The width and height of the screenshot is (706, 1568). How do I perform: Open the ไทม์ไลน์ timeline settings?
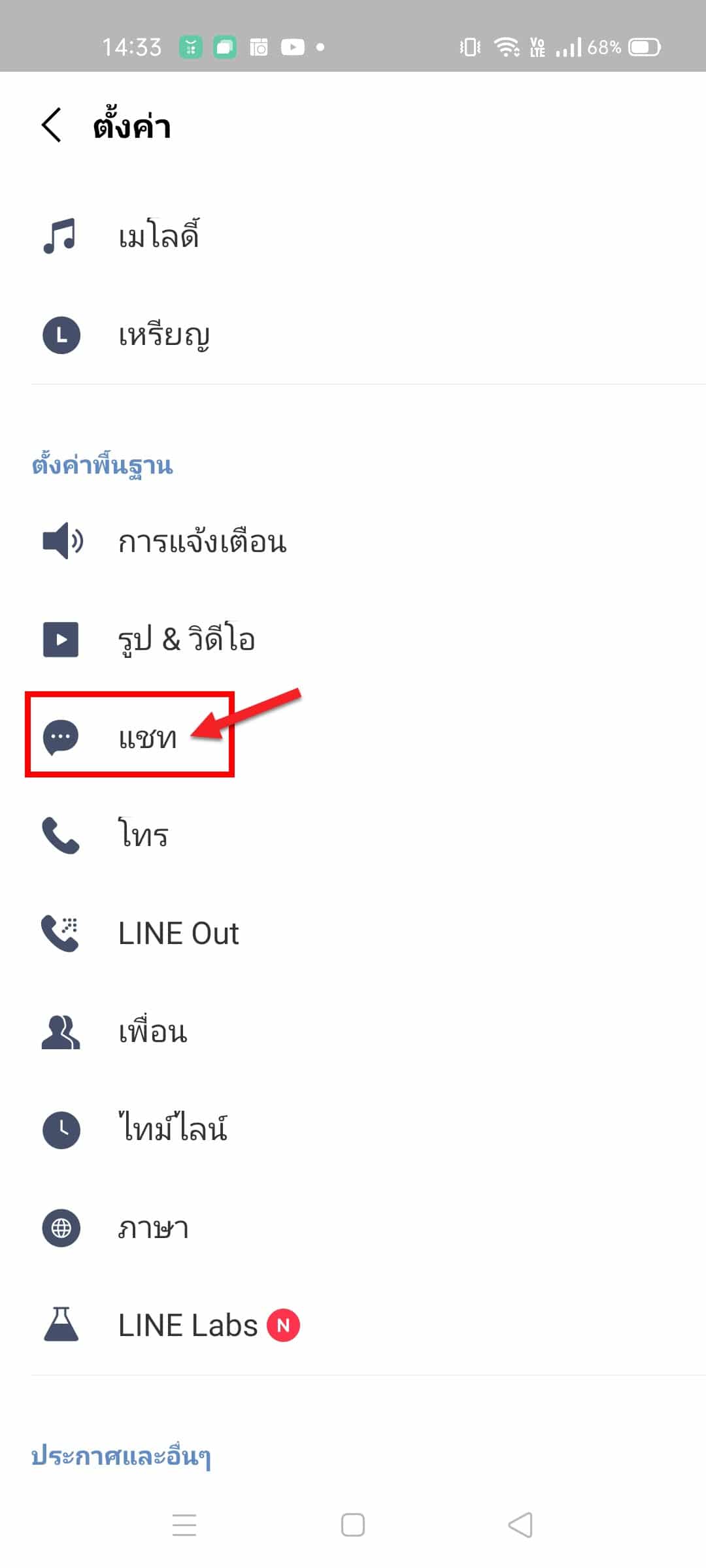(x=353, y=1130)
